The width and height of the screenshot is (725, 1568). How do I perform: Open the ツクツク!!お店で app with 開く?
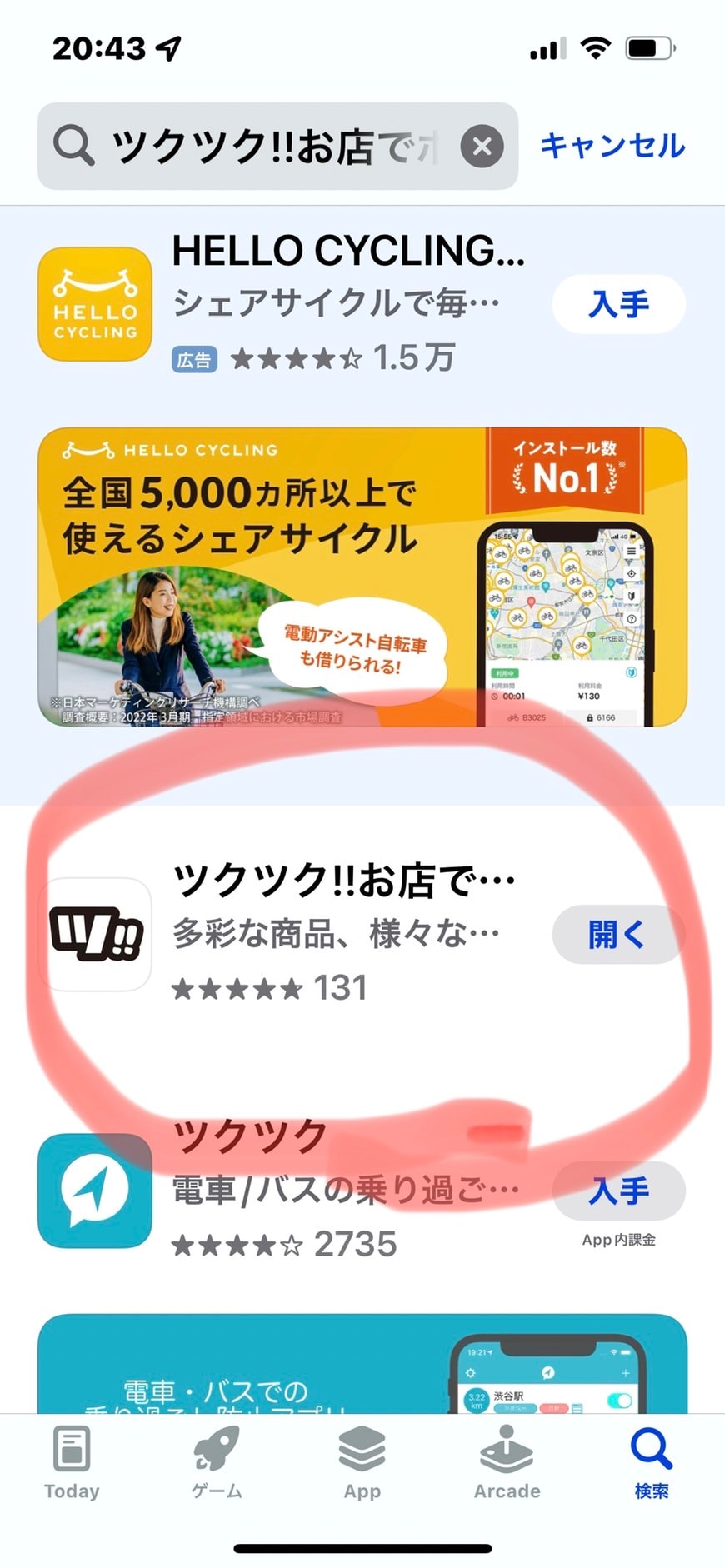pos(617,935)
